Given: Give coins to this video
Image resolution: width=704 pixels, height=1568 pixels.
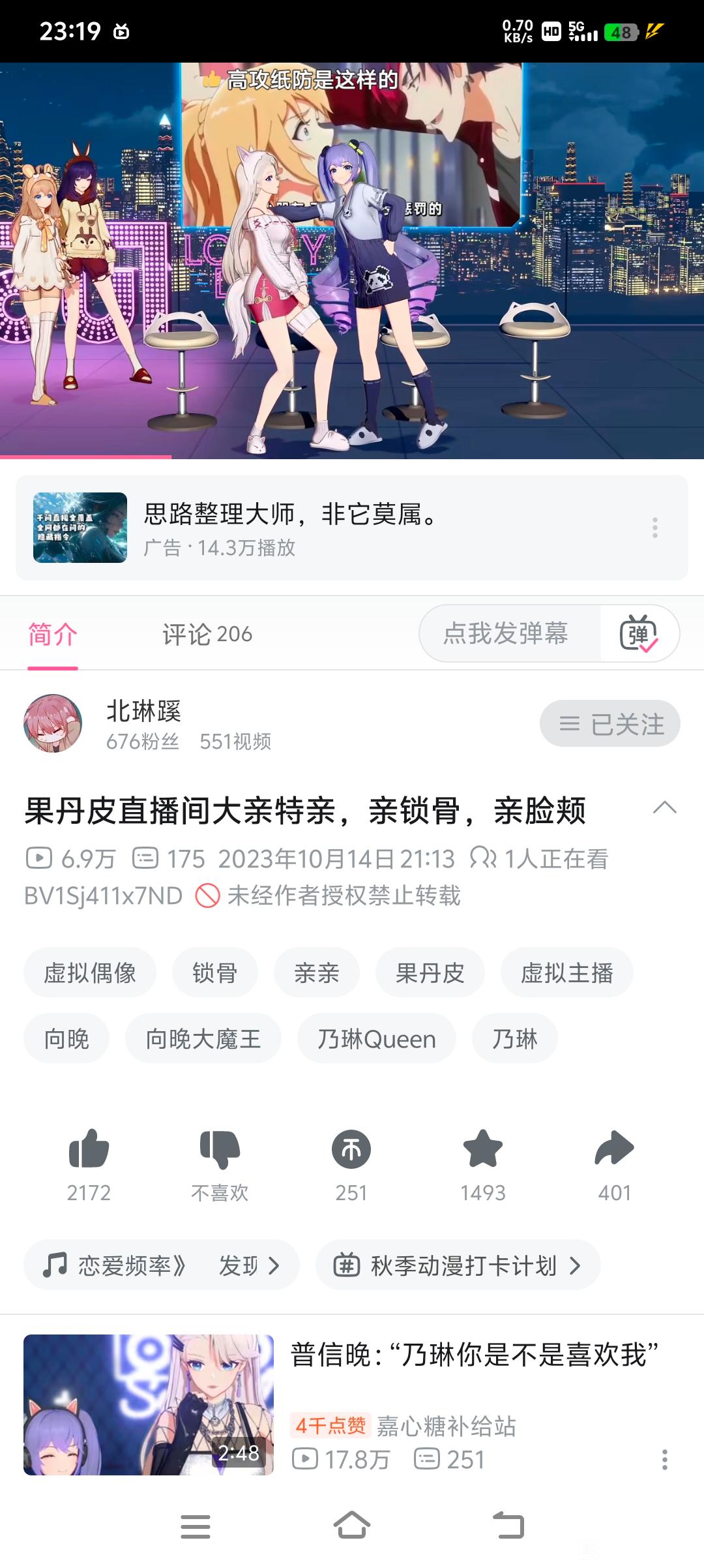Looking at the screenshot, I should pos(351,1149).
